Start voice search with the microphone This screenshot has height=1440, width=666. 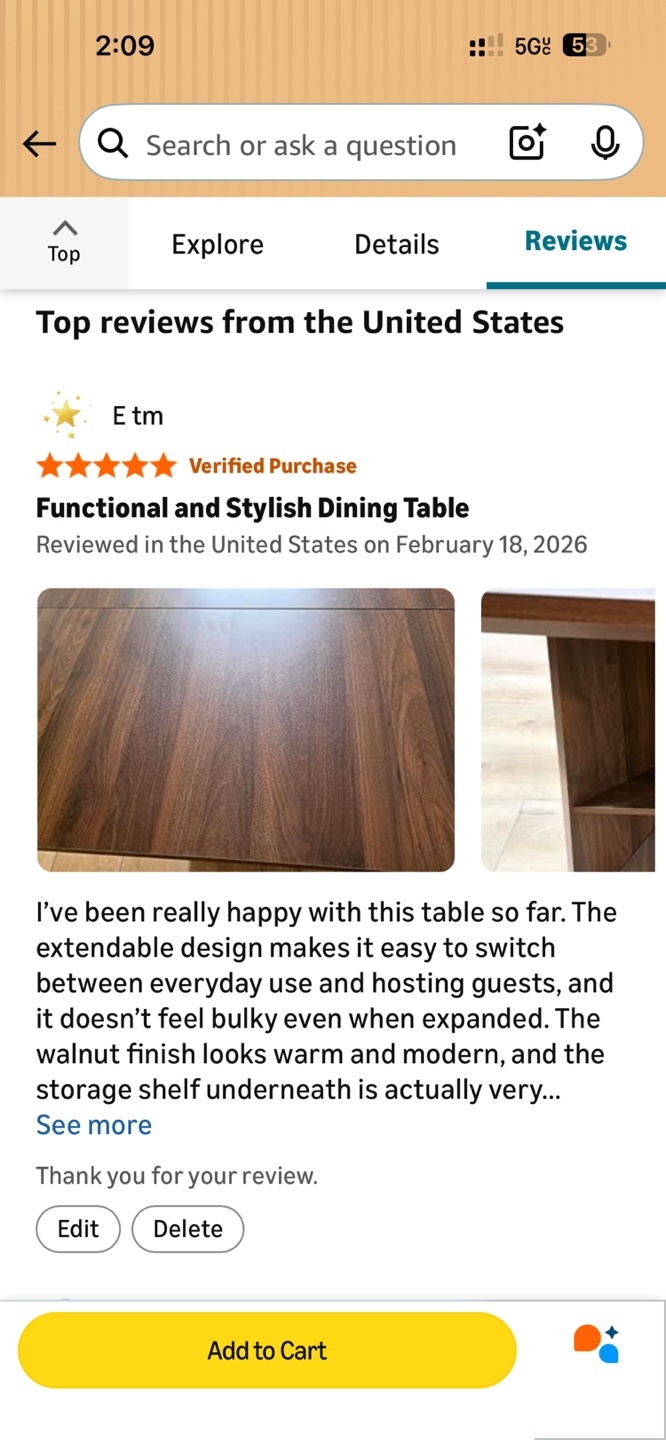click(604, 145)
